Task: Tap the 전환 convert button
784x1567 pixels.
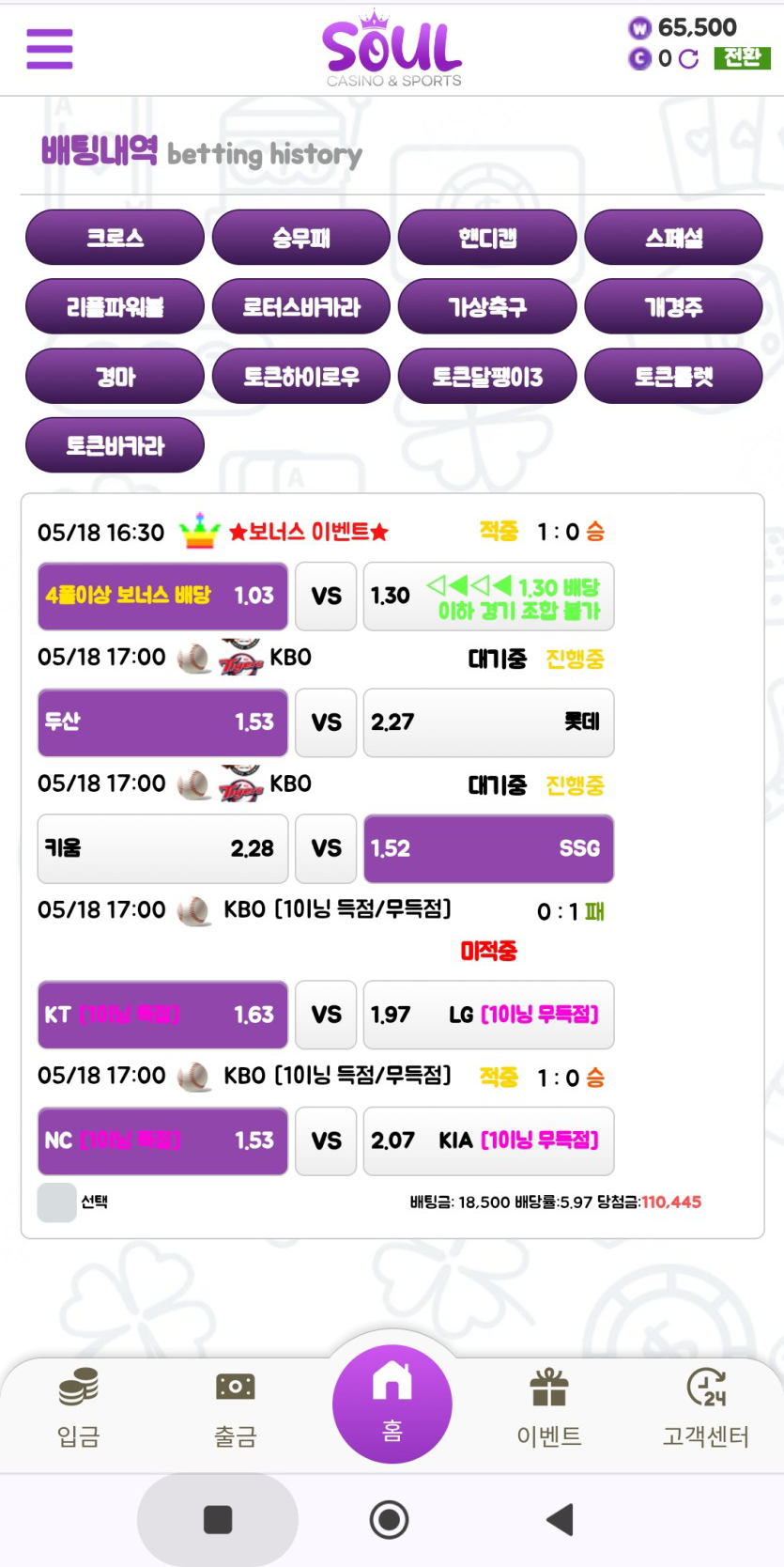Action: coord(742,58)
